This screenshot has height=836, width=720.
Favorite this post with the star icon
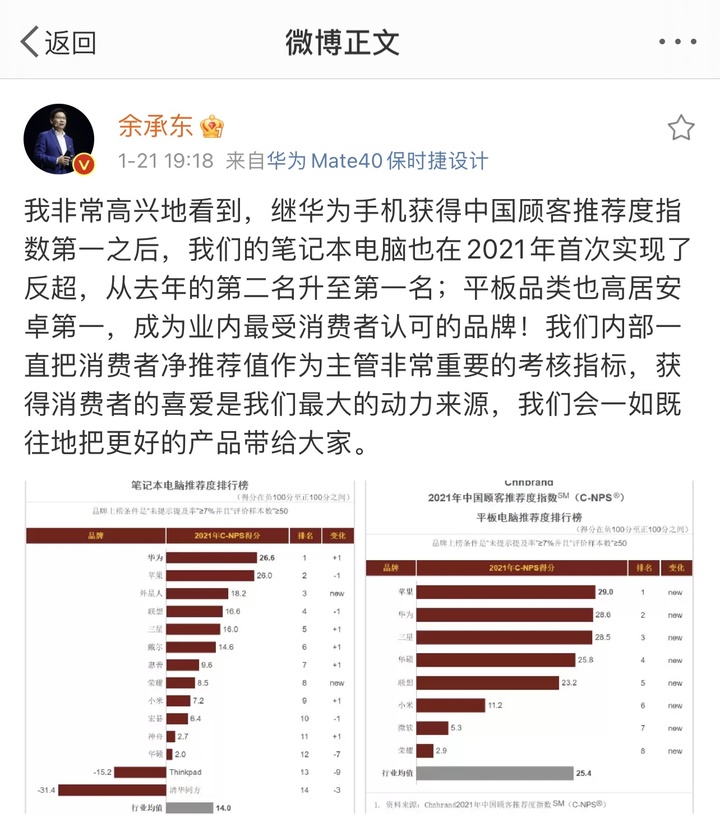click(681, 128)
